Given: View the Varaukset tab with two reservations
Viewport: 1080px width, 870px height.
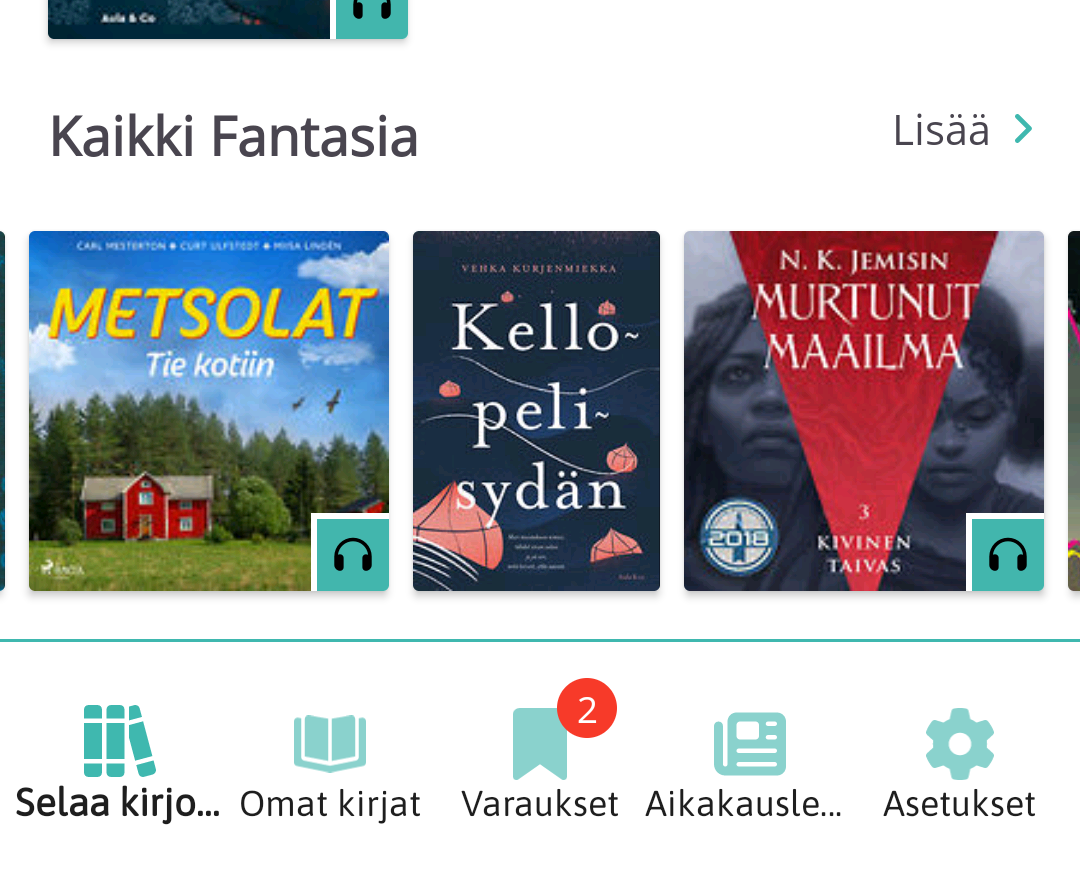Looking at the screenshot, I should (540, 762).
